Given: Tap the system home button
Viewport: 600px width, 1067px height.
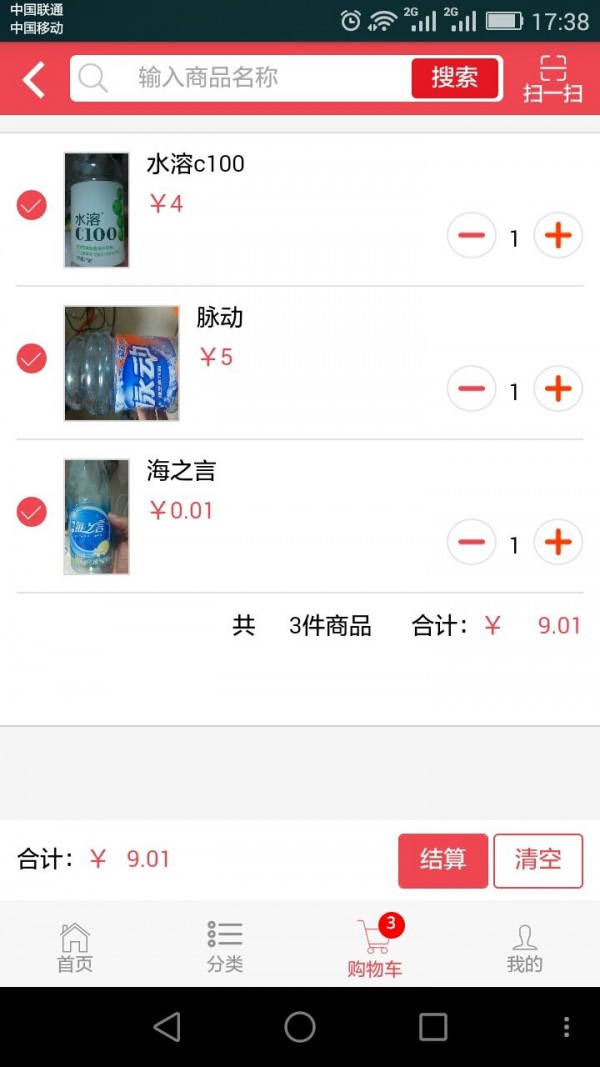Looking at the screenshot, I should (300, 1027).
